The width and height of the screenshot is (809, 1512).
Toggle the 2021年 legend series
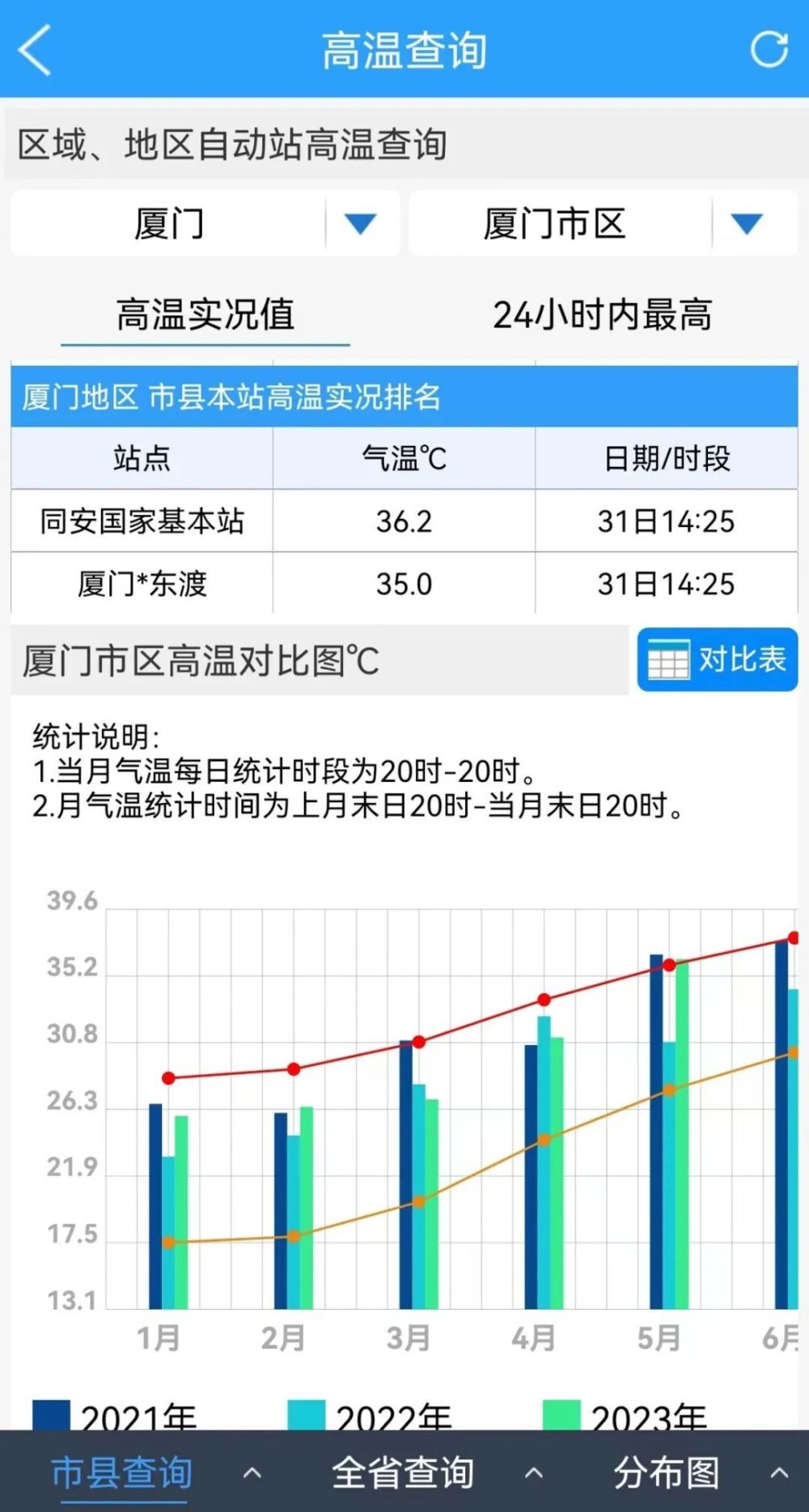tap(115, 1415)
